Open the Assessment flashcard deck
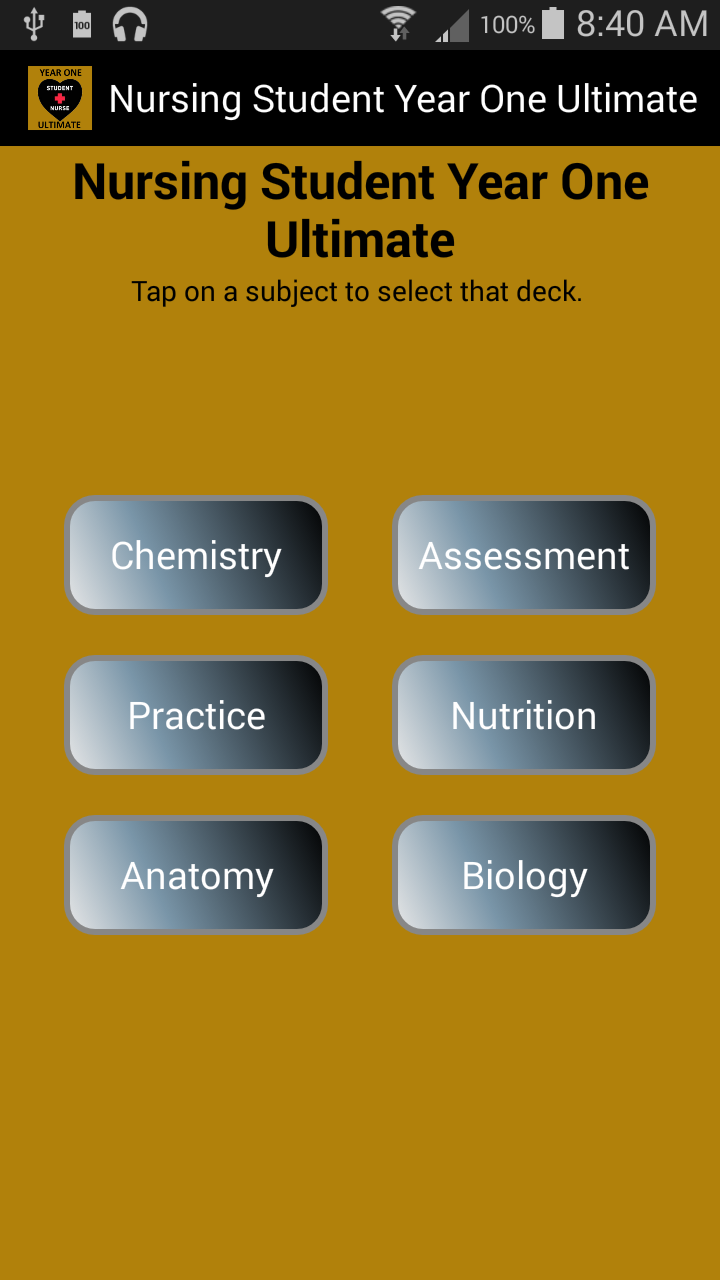Image resolution: width=720 pixels, height=1280 pixels. (524, 555)
